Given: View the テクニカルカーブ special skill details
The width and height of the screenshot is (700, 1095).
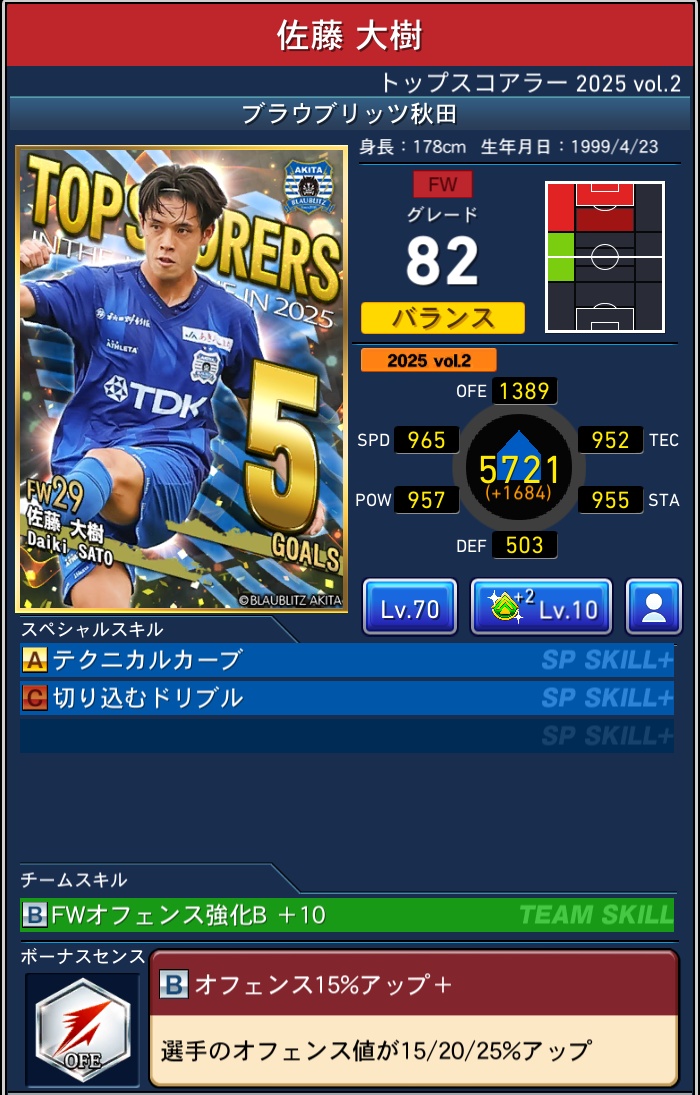Looking at the screenshot, I should pyautogui.click(x=346, y=660).
